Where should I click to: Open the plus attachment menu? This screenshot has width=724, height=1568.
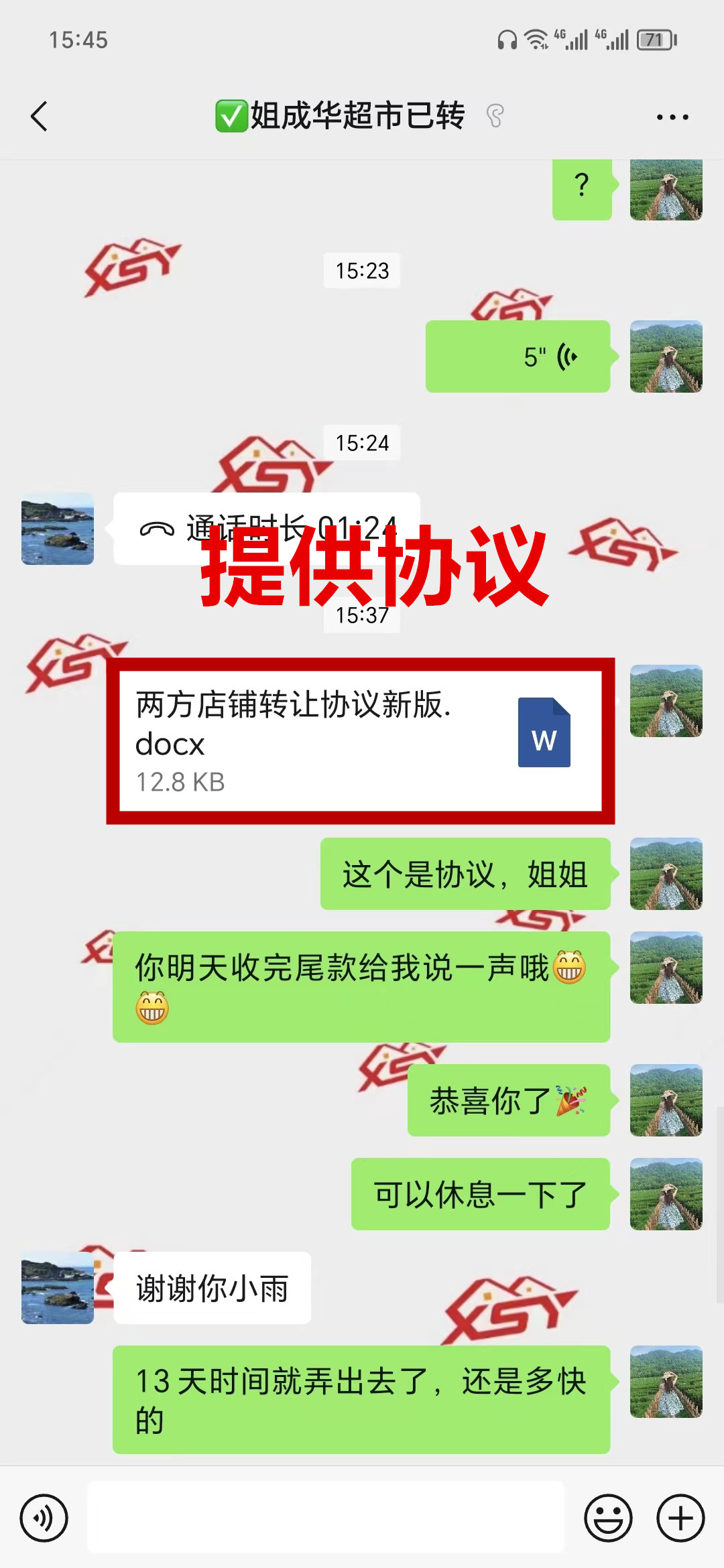(680, 1518)
